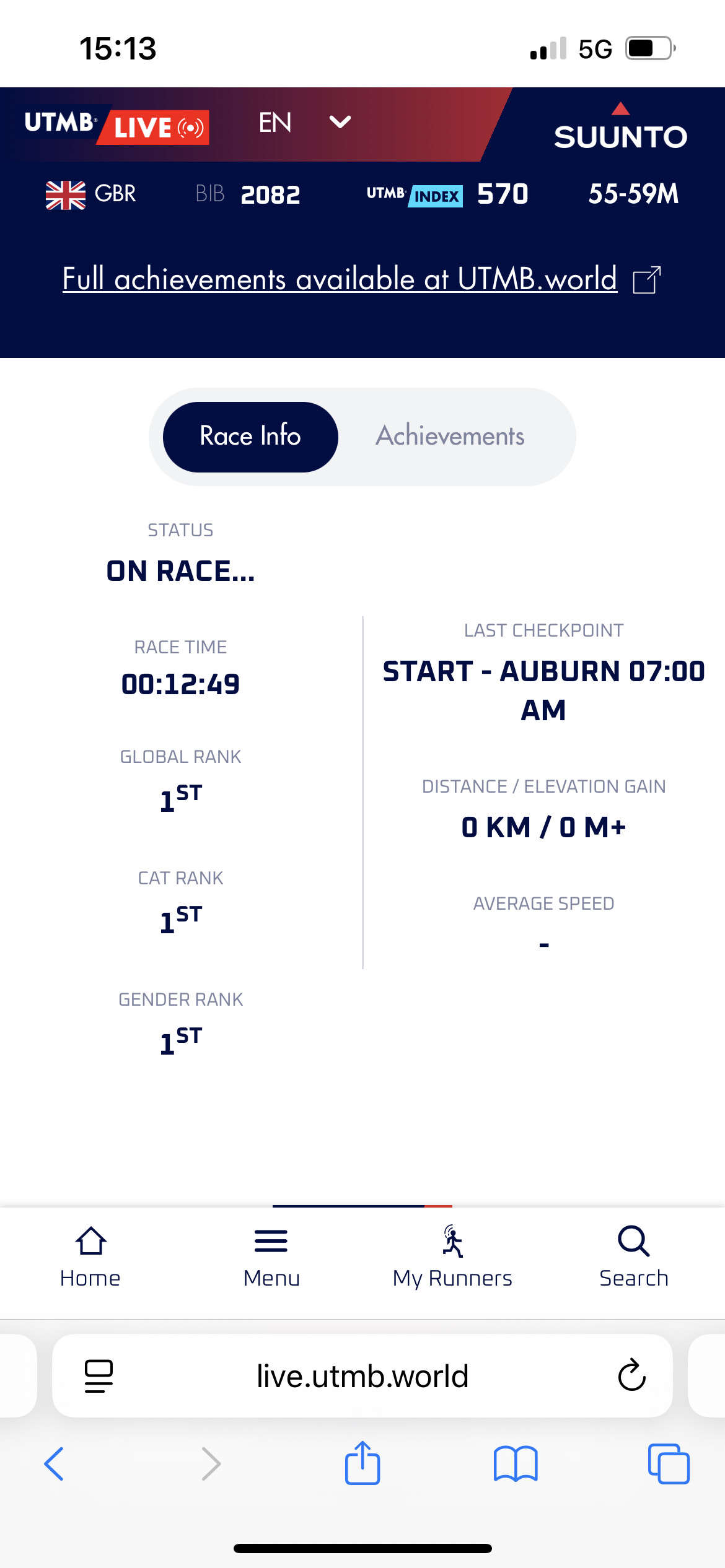Tap the UTMB Live logo
The height and width of the screenshot is (1568, 725).
coord(116,126)
